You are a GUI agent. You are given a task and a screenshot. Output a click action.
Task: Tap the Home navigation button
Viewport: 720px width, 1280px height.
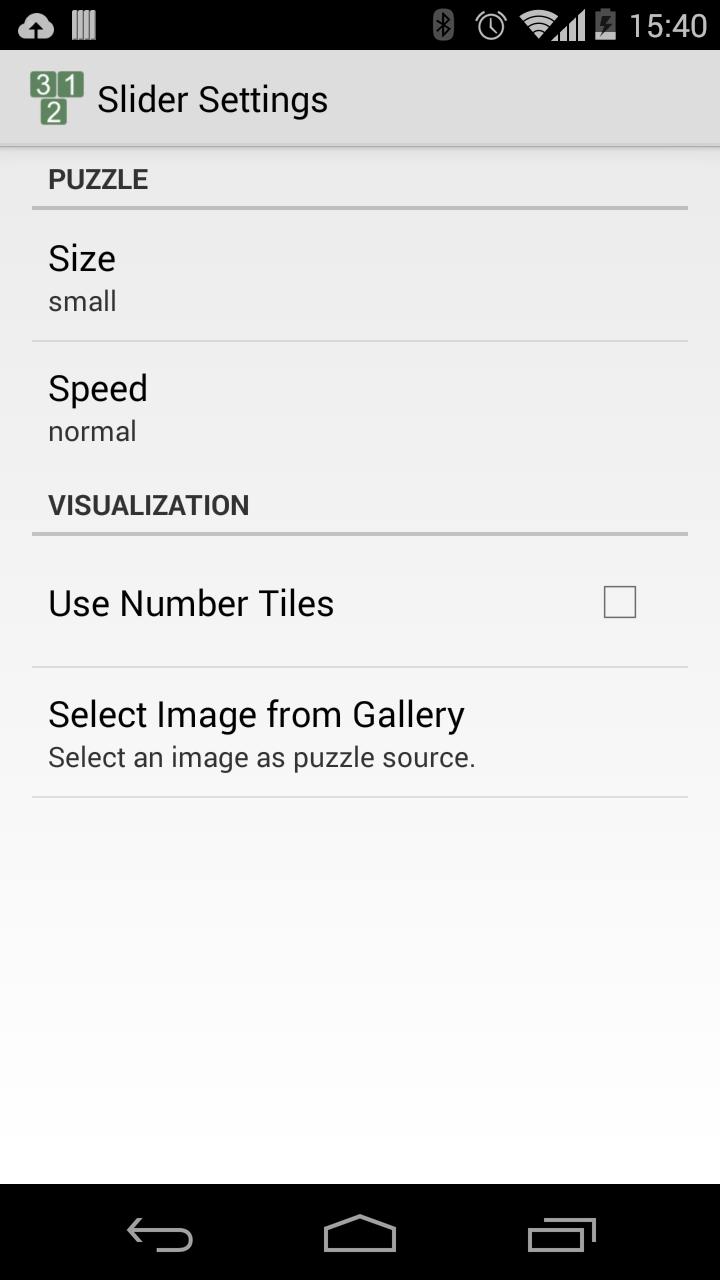point(360,1235)
